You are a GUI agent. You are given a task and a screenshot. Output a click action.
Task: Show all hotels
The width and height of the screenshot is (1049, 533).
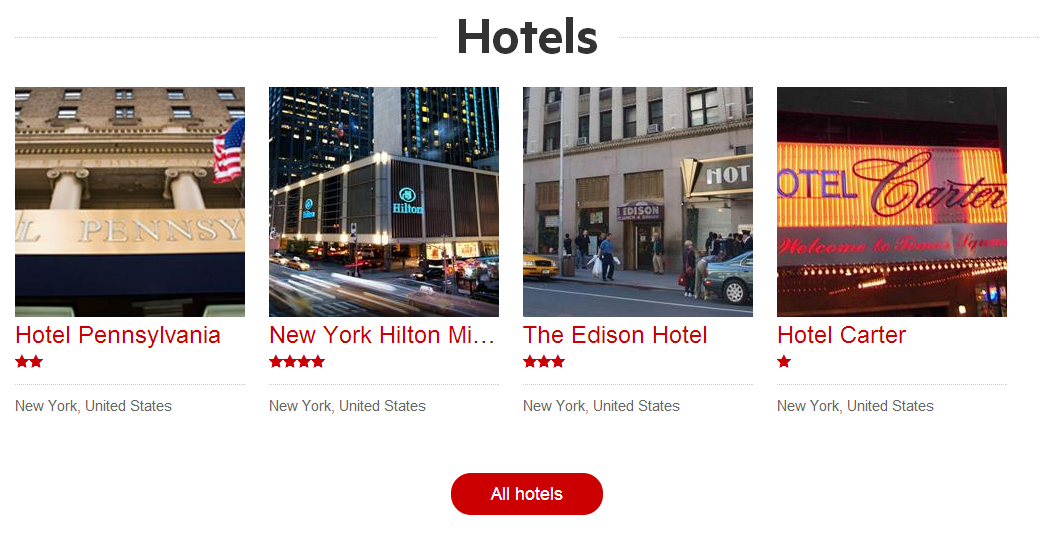click(x=527, y=494)
